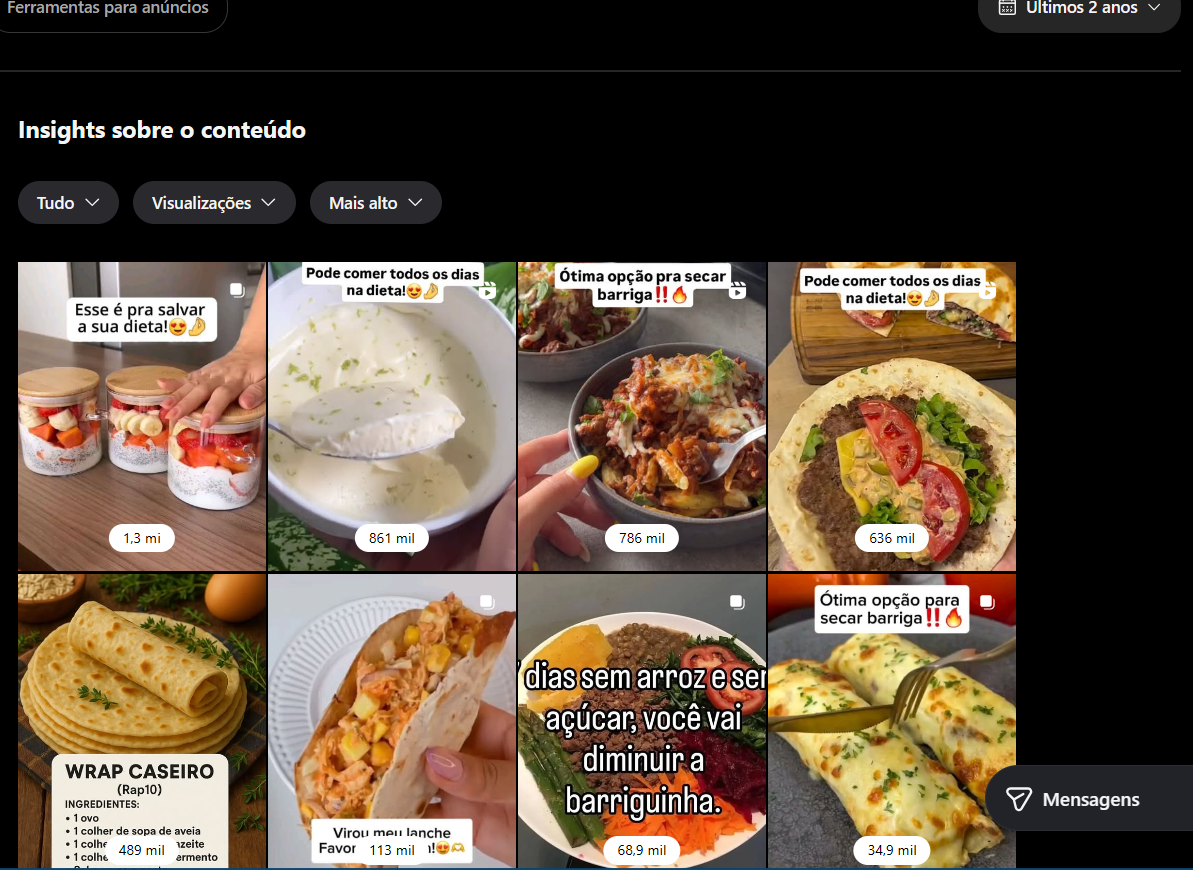The image size is (1193, 870).
Task: Open the meat wrap reel with 636 mil
Action: [x=892, y=416]
